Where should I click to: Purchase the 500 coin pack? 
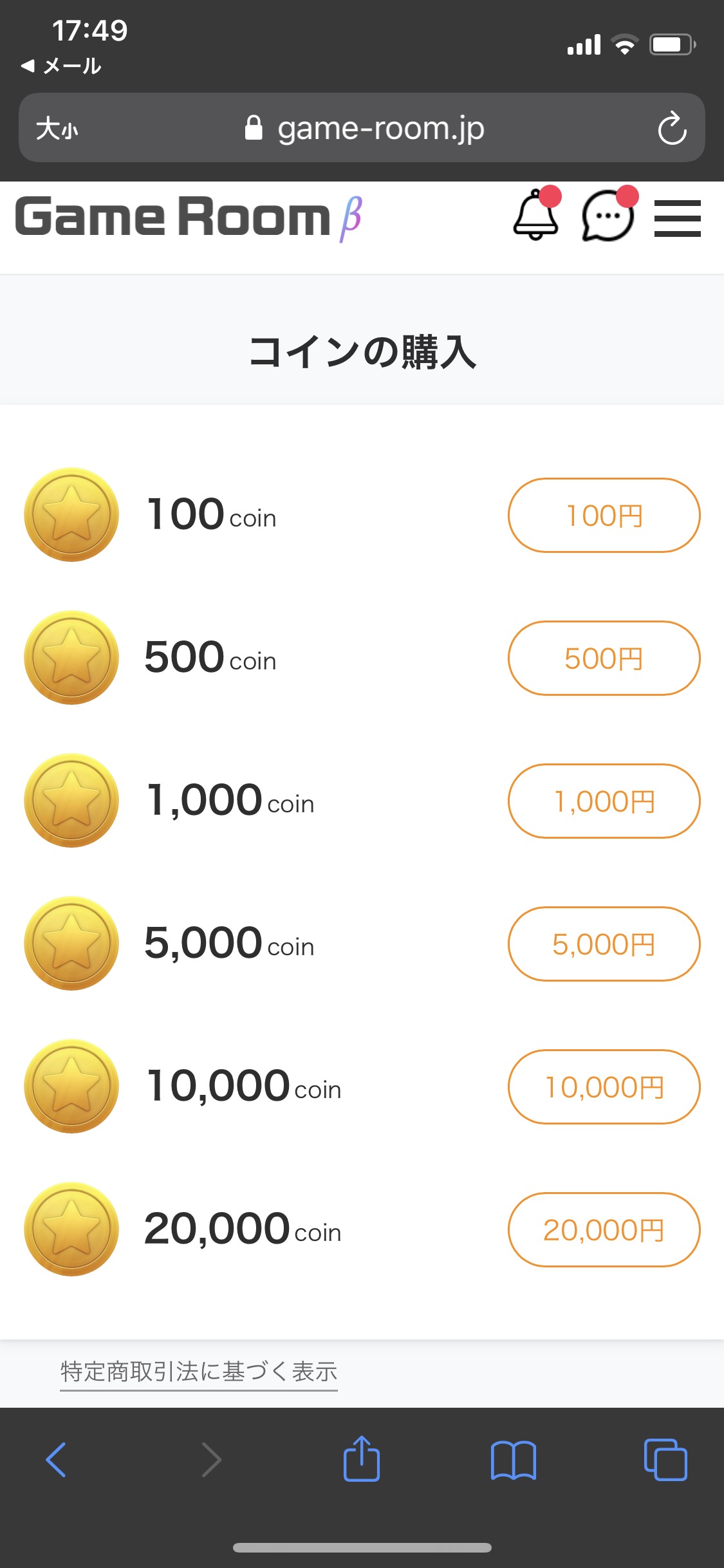(604, 658)
